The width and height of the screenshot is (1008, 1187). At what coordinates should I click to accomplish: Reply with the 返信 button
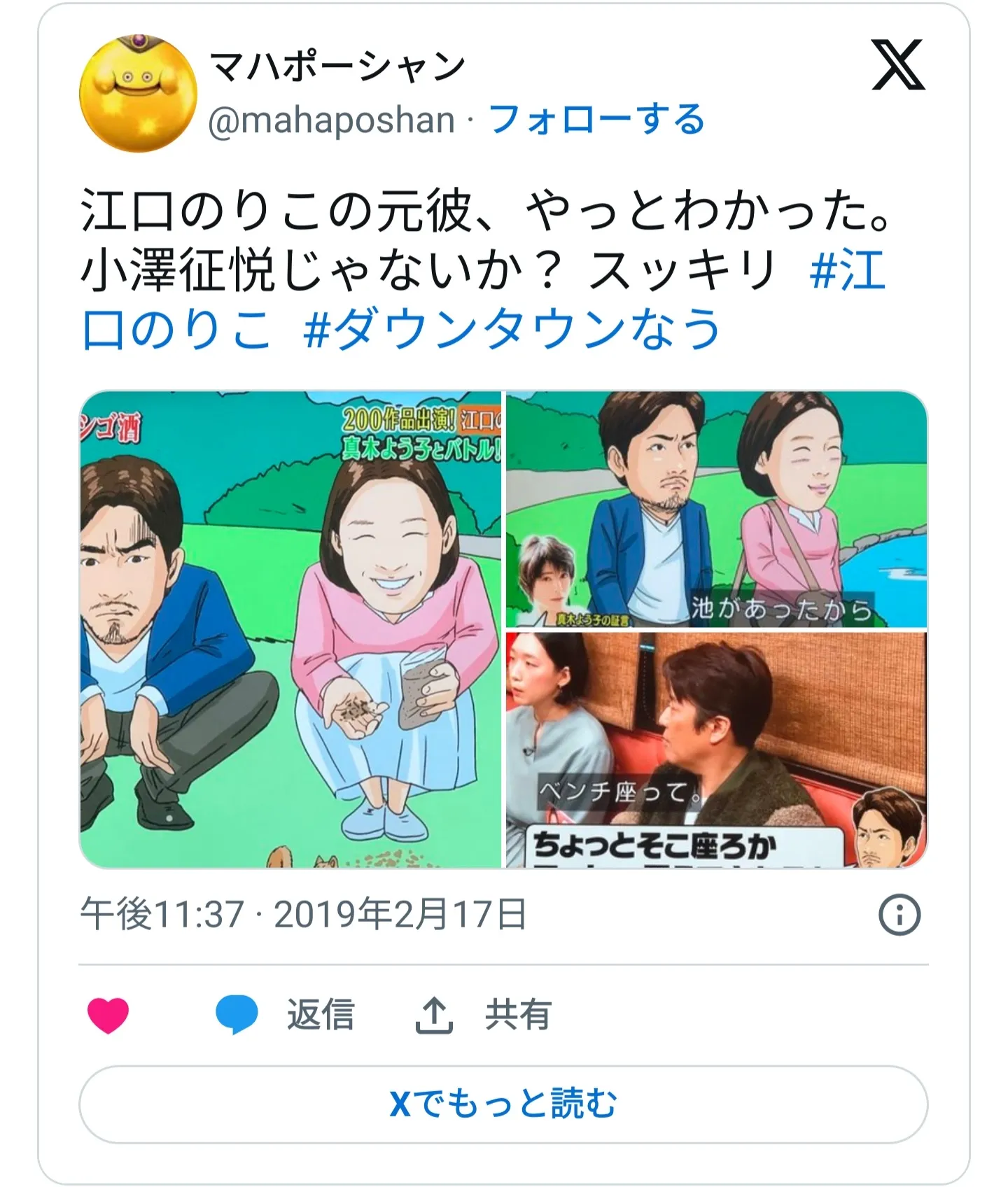point(286,1015)
